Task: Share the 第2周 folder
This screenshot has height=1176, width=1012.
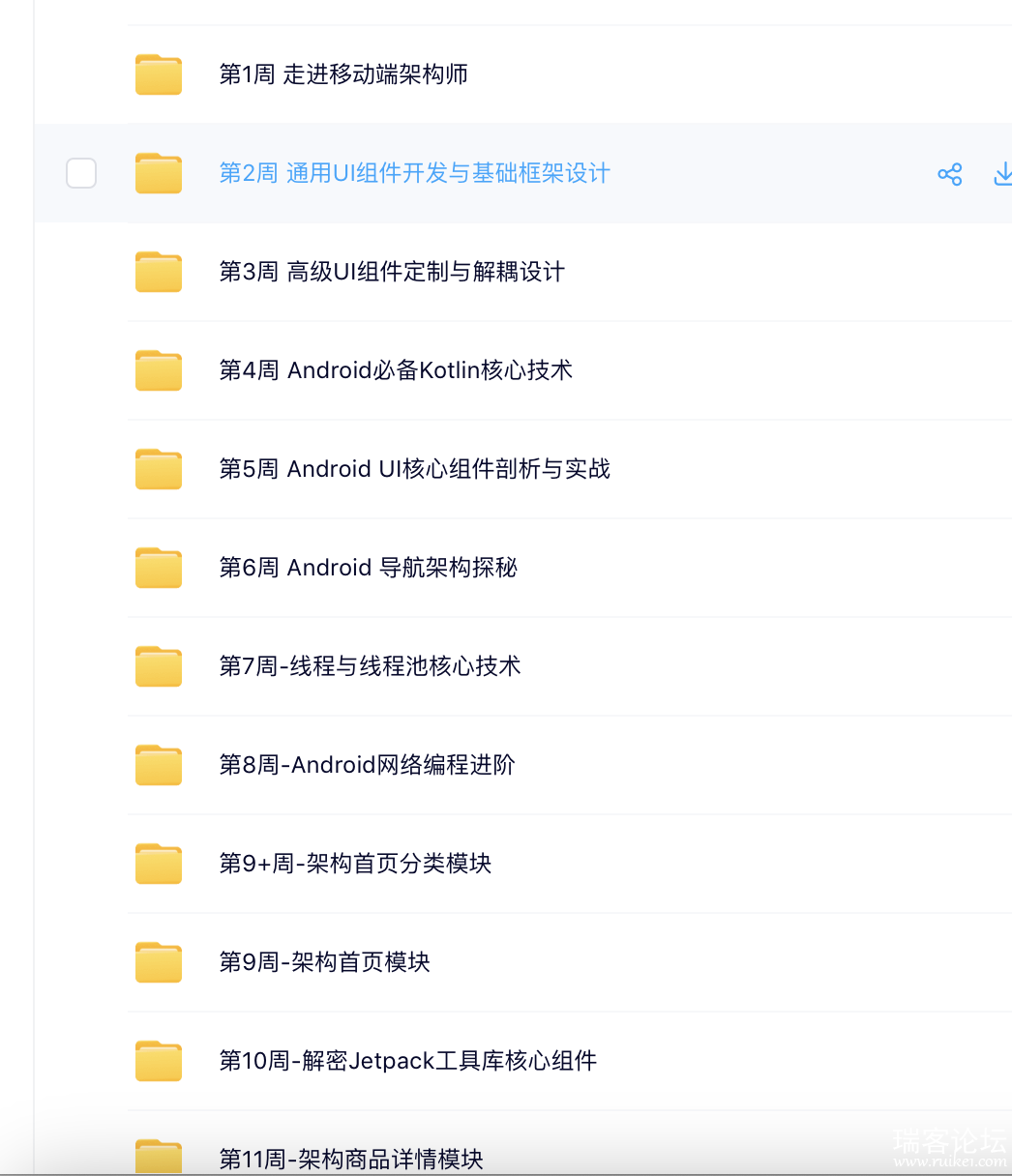Action: pyautogui.click(x=949, y=174)
